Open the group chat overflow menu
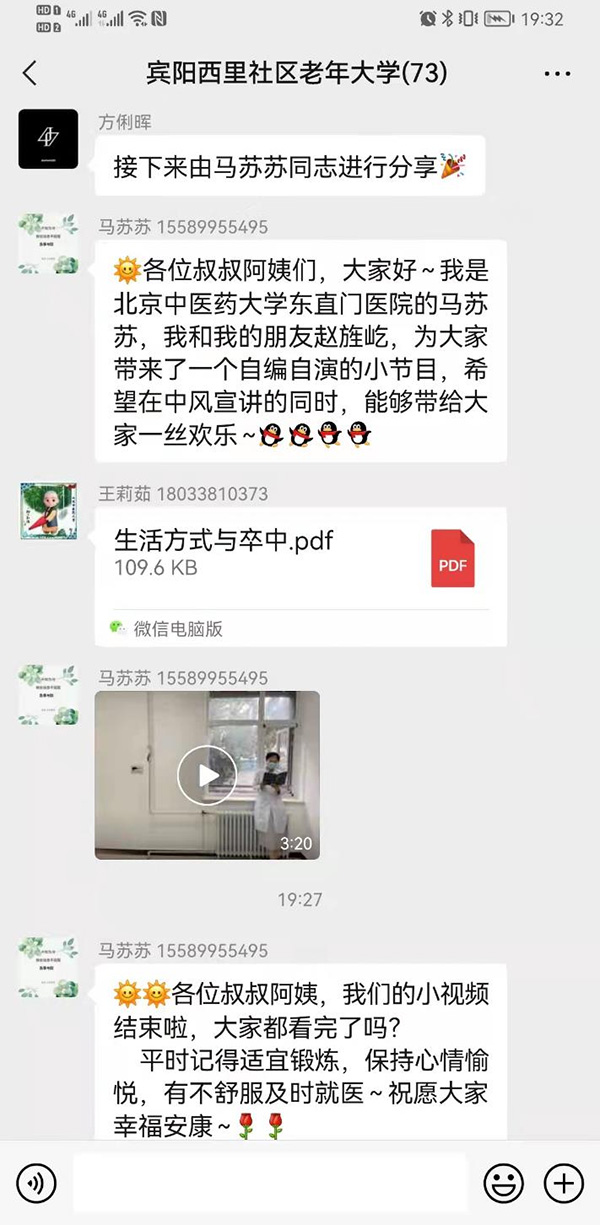The image size is (600, 1225). coord(557,73)
